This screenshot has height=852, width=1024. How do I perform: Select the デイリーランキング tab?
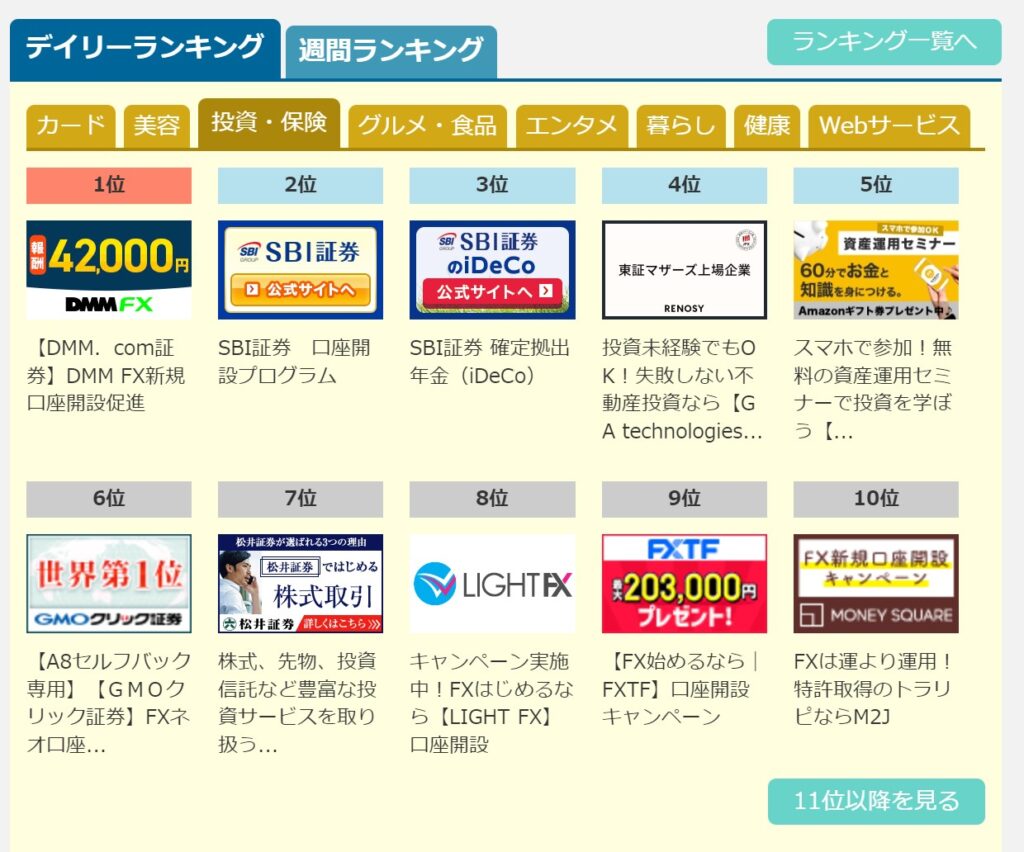pos(145,47)
